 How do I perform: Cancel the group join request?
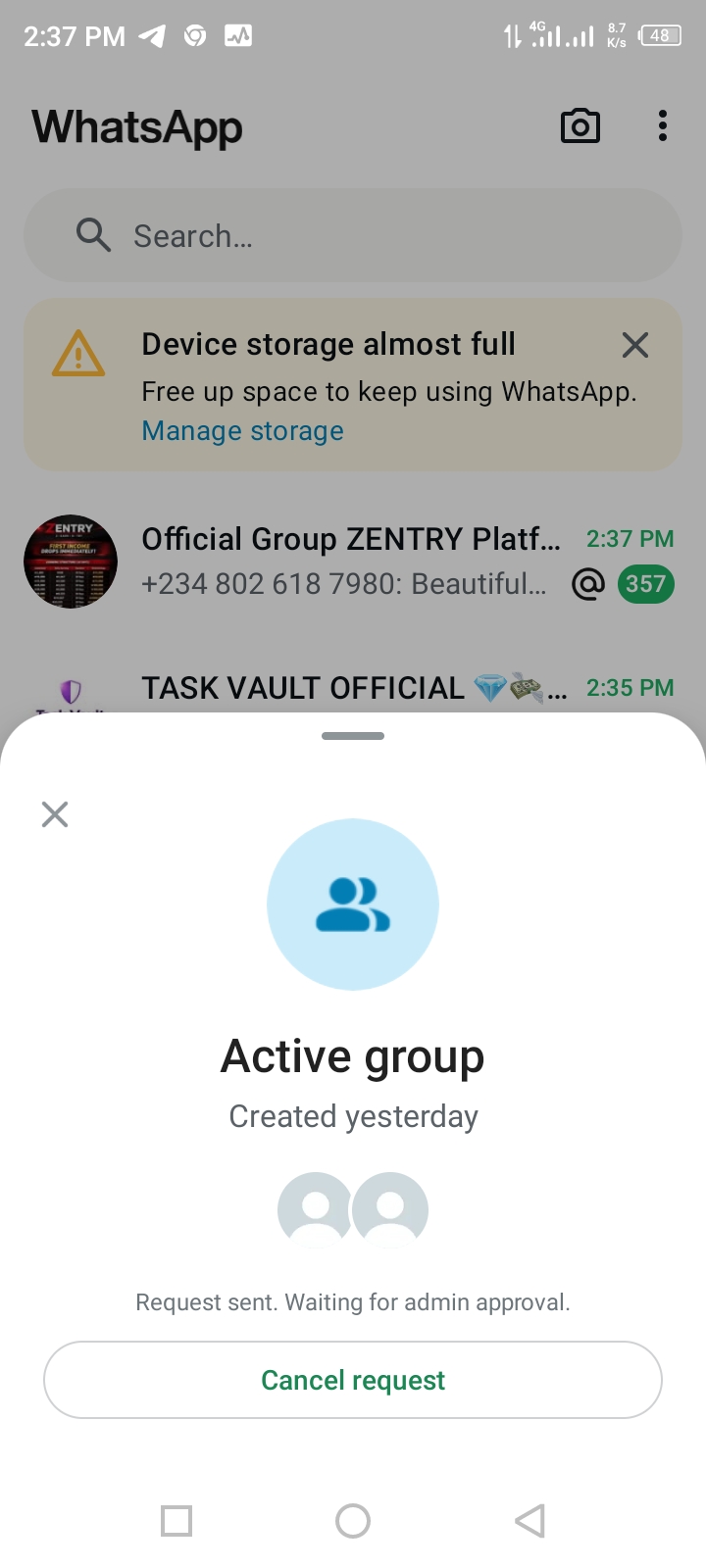pos(353,1380)
